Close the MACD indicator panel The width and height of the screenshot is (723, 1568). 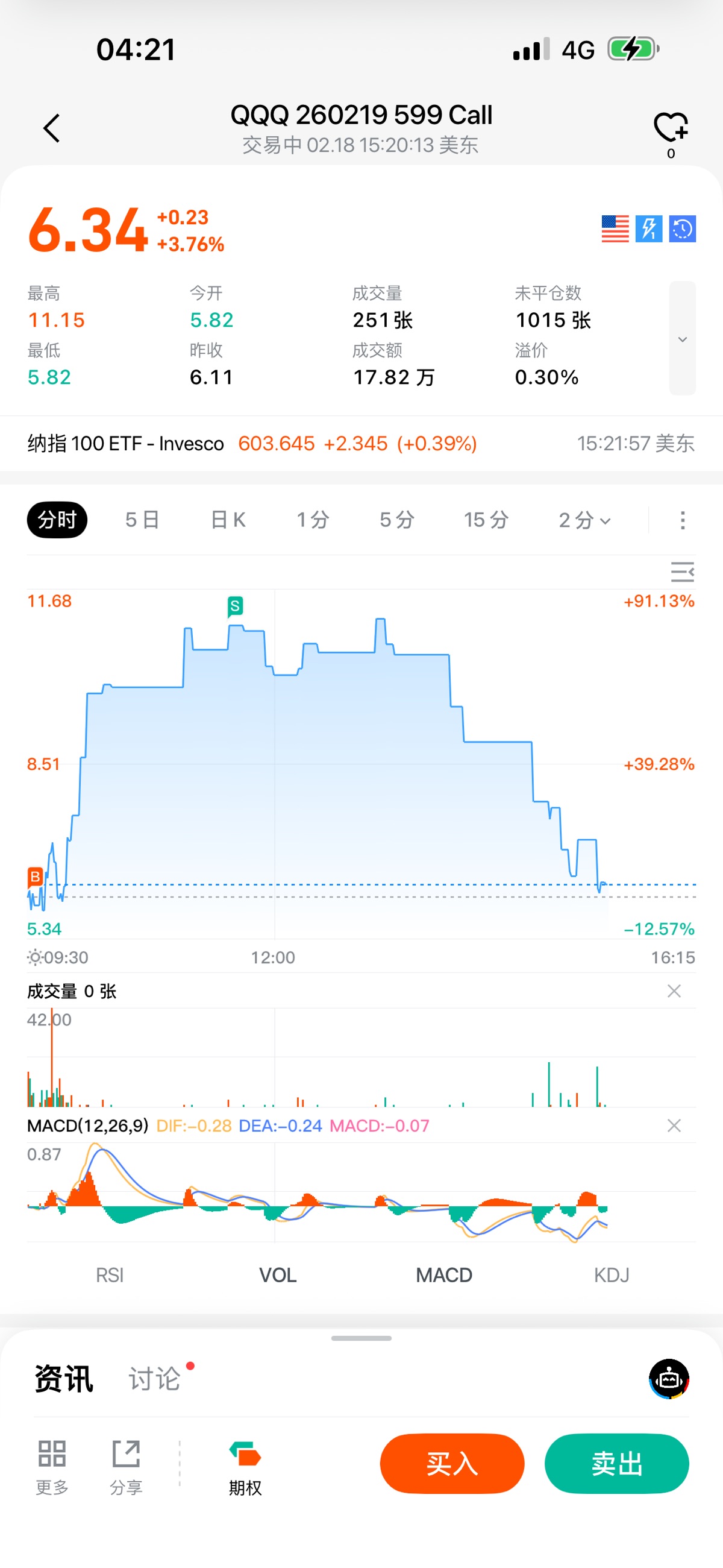(674, 1126)
